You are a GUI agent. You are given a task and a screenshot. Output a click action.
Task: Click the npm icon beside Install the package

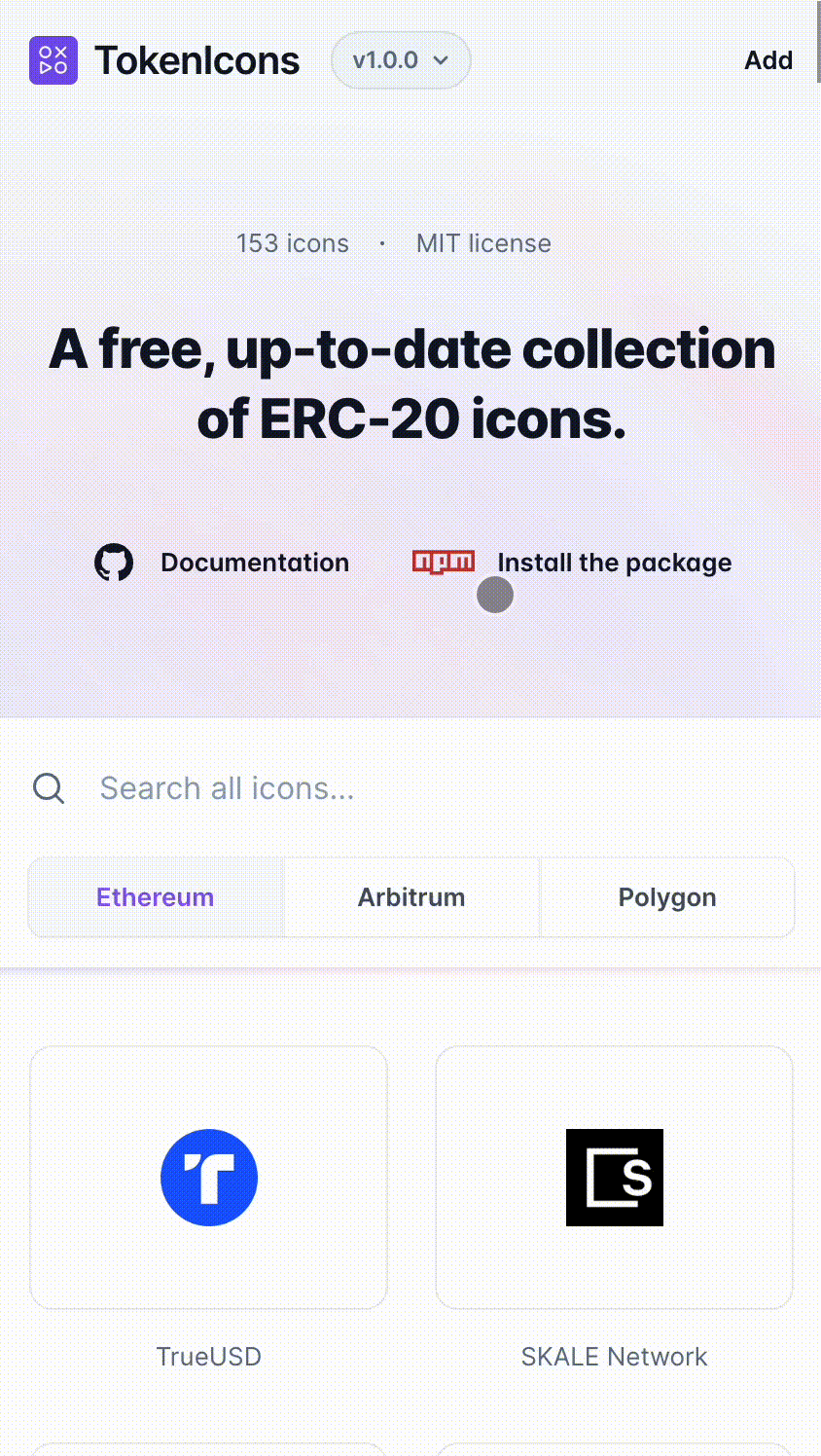(444, 562)
